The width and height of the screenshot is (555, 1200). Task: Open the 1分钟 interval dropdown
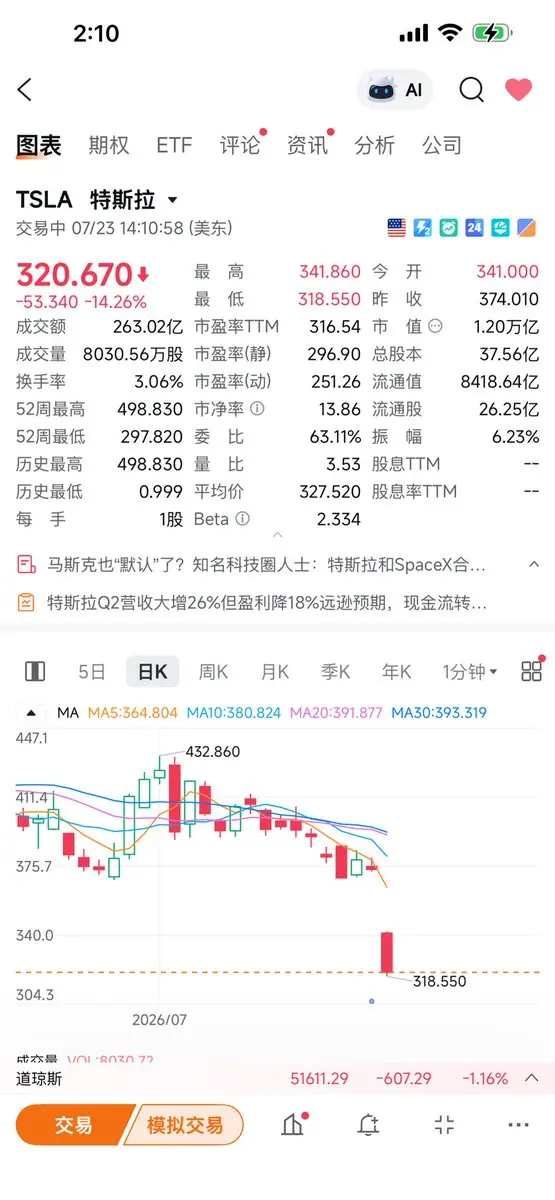(x=470, y=672)
